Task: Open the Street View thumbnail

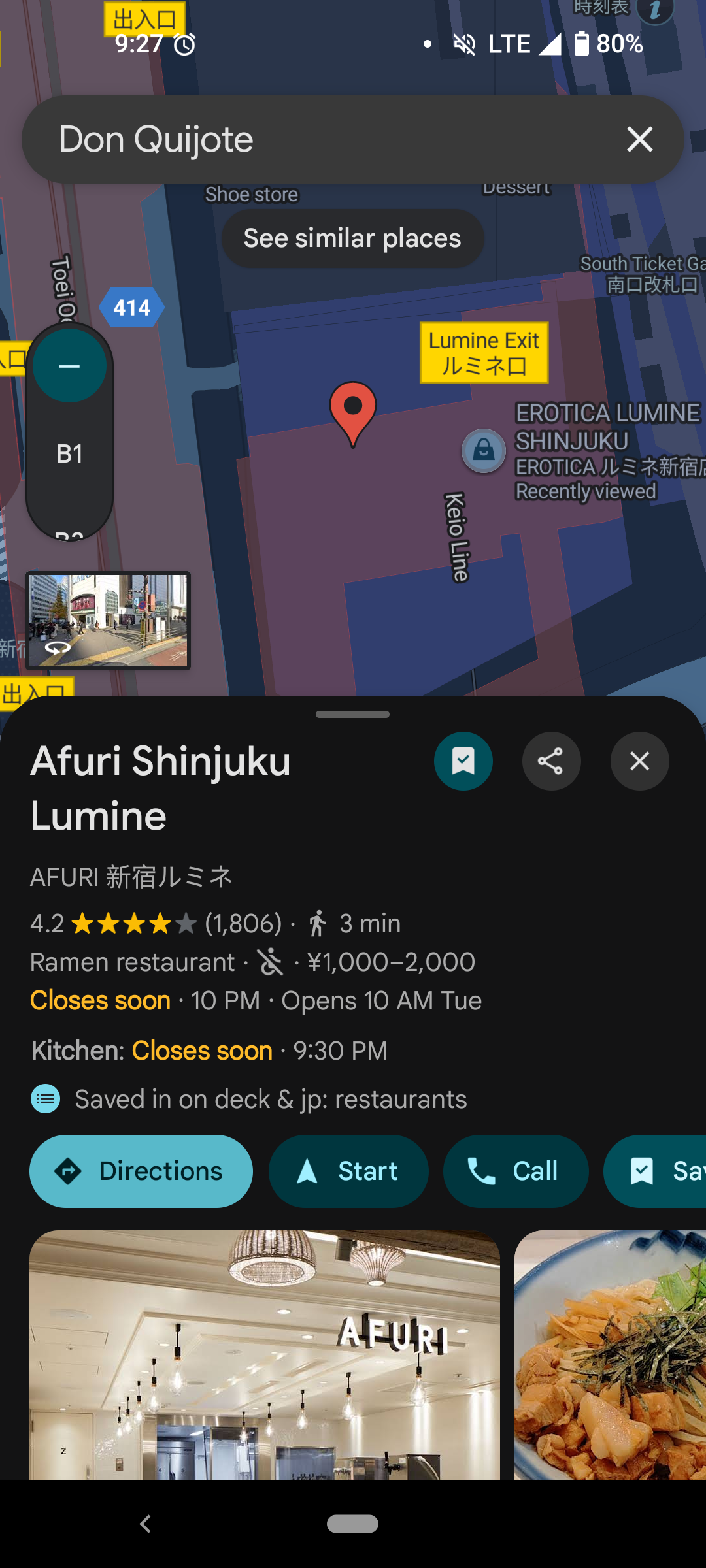Action: [x=109, y=621]
